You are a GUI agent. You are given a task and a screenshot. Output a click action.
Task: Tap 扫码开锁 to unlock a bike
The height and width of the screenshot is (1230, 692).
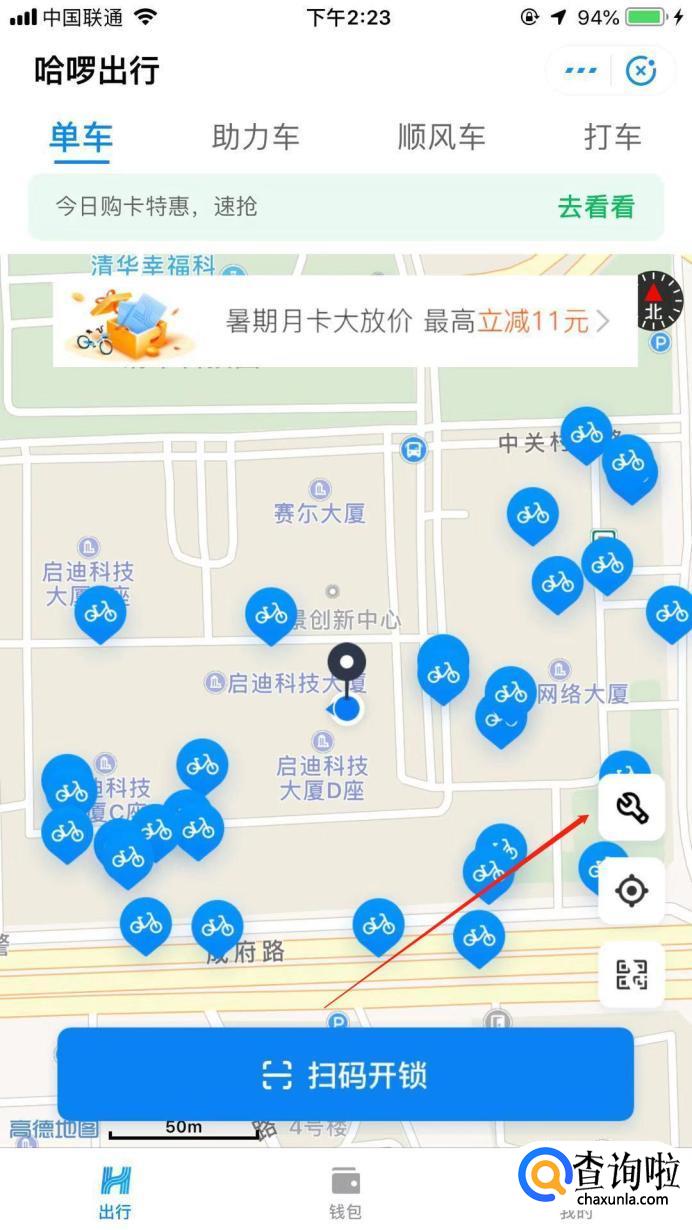[x=345, y=1075]
